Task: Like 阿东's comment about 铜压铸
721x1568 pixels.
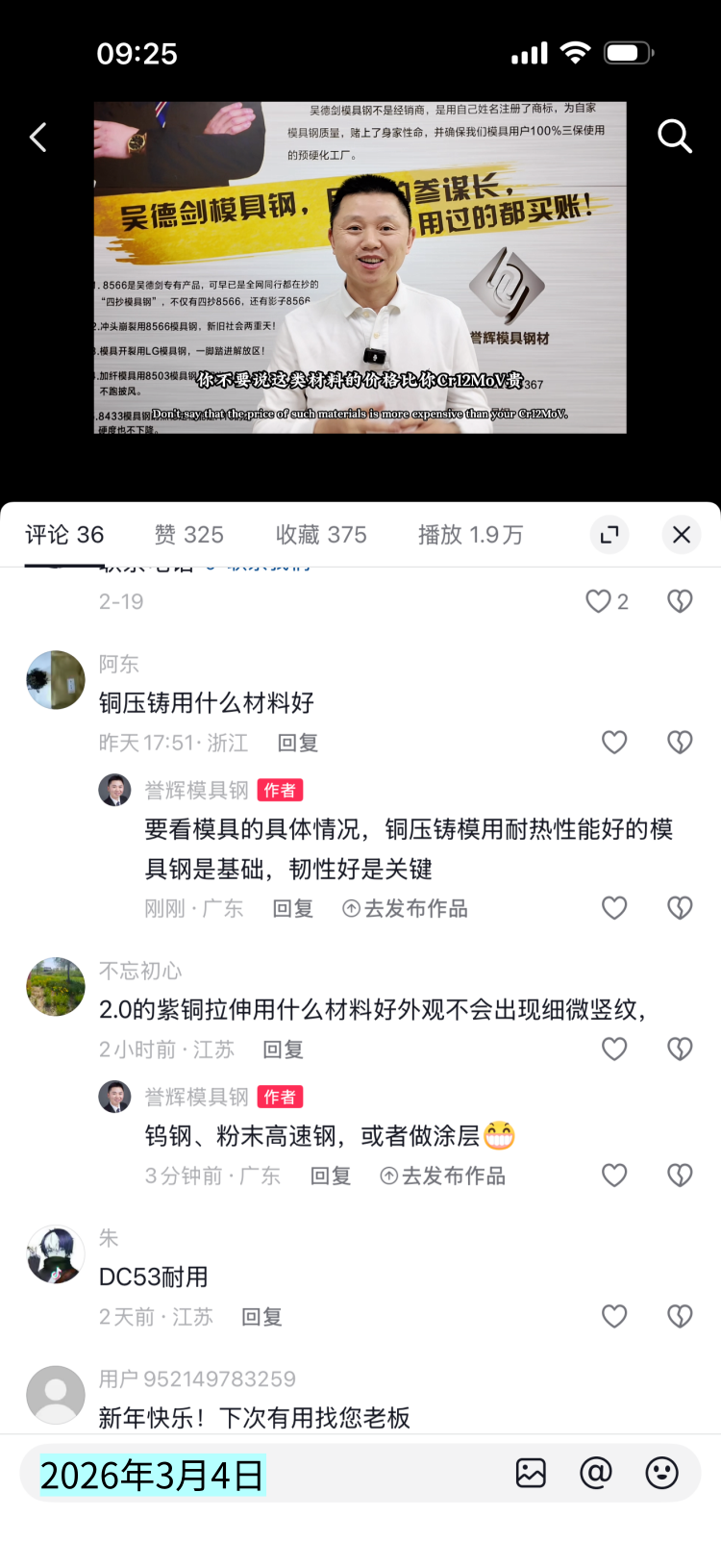Action: click(614, 743)
